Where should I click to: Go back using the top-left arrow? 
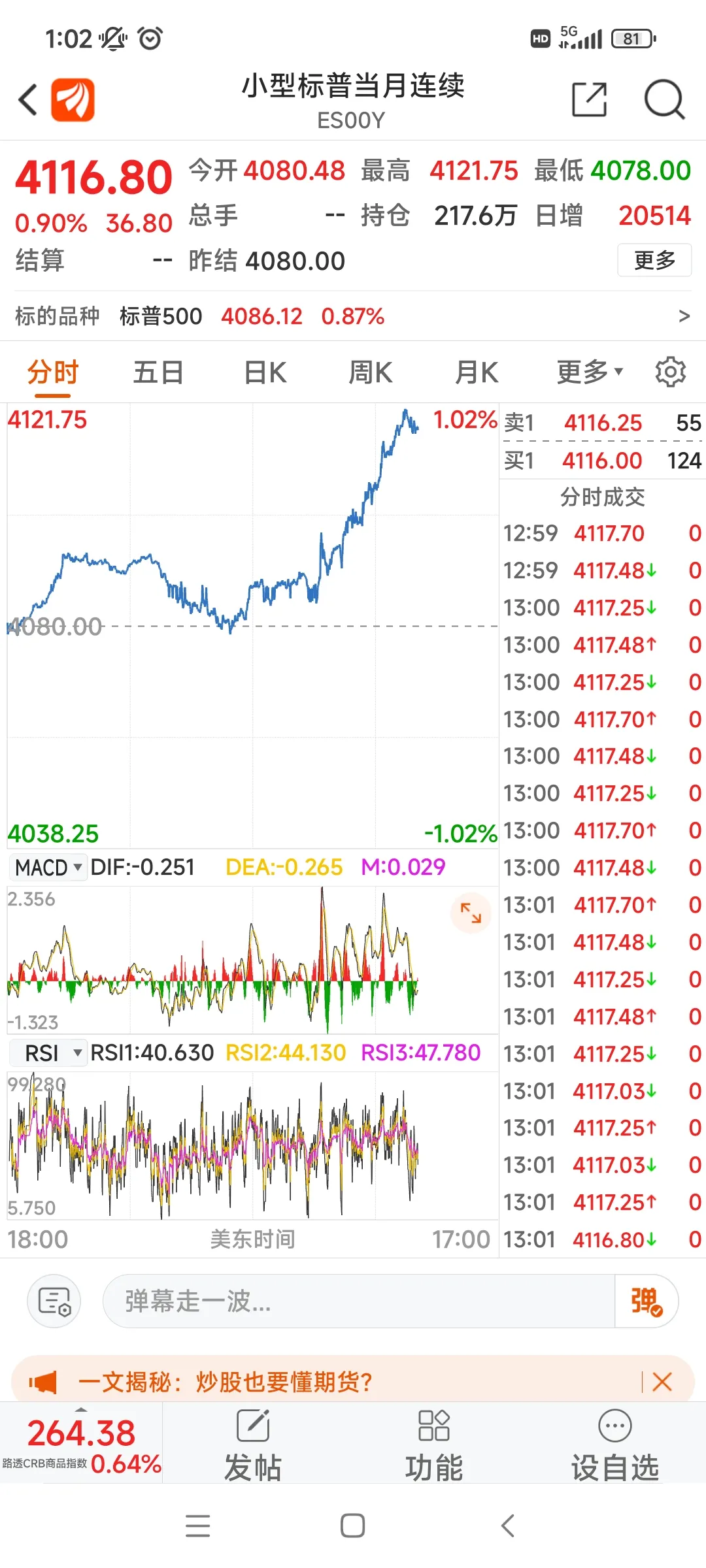(28, 100)
